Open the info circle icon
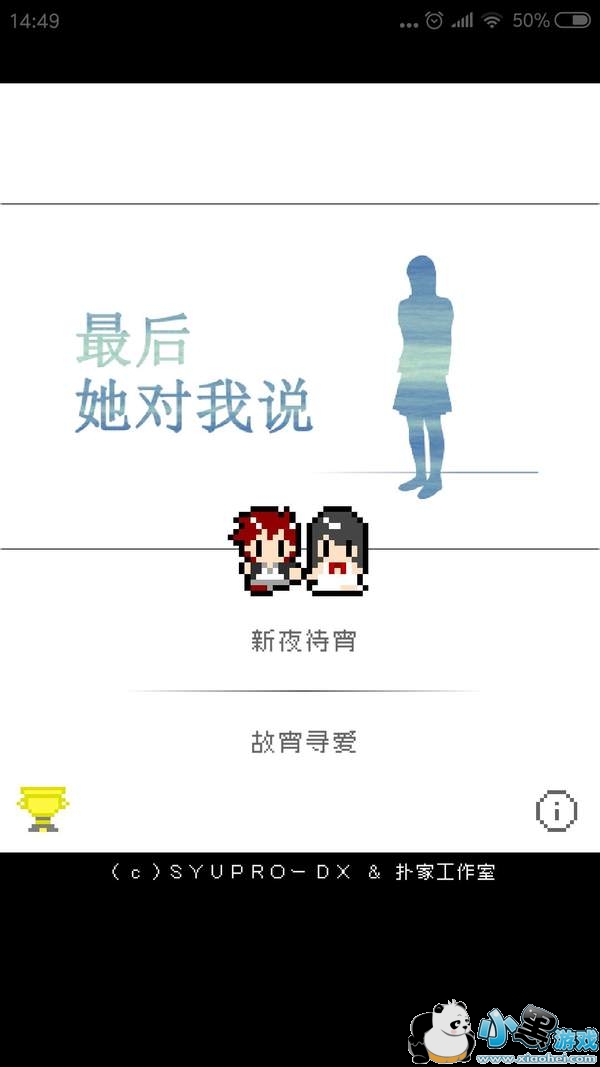 coord(557,810)
